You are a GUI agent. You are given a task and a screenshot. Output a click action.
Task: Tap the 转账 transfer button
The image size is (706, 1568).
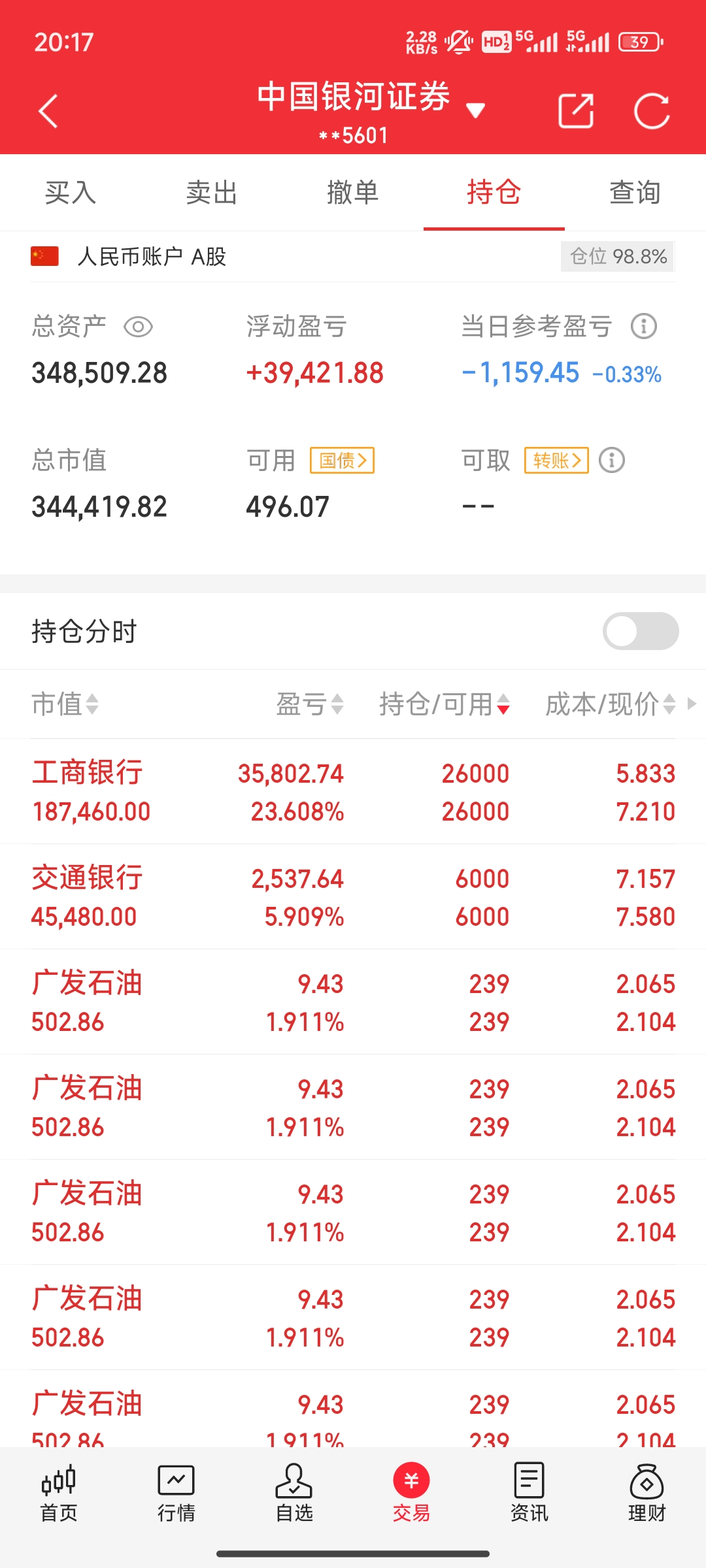556,461
